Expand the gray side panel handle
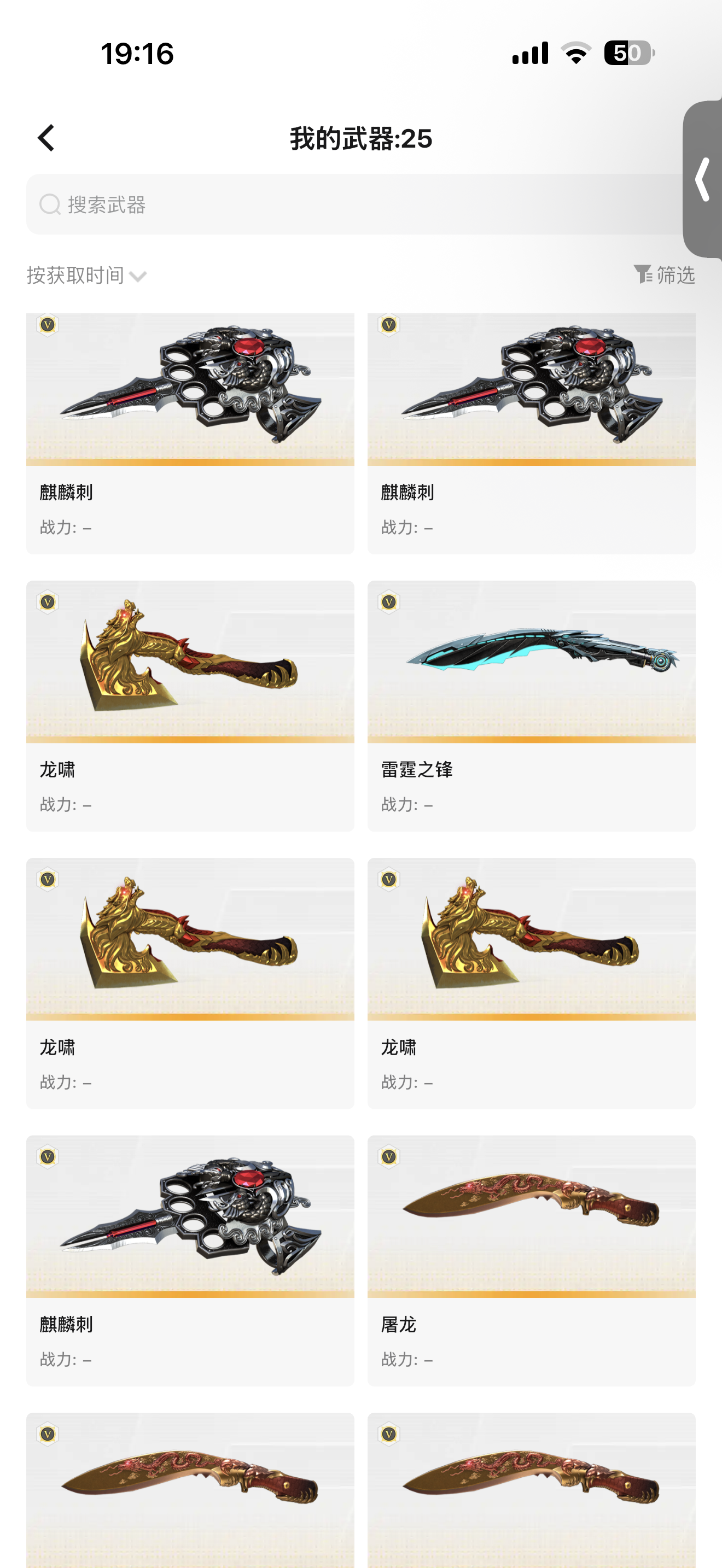The width and height of the screenshot is (722, 1568). pyautogui.click(x=702, y=179)
